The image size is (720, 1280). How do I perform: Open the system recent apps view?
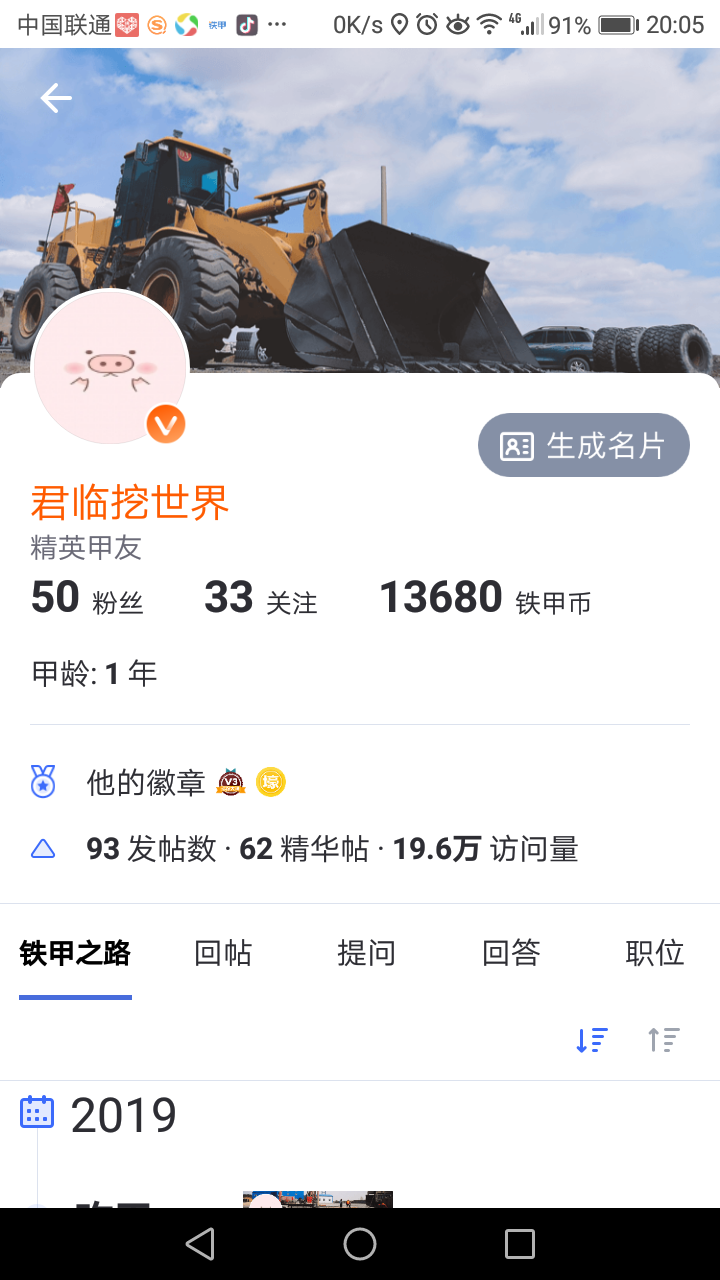click(520, 1244)
